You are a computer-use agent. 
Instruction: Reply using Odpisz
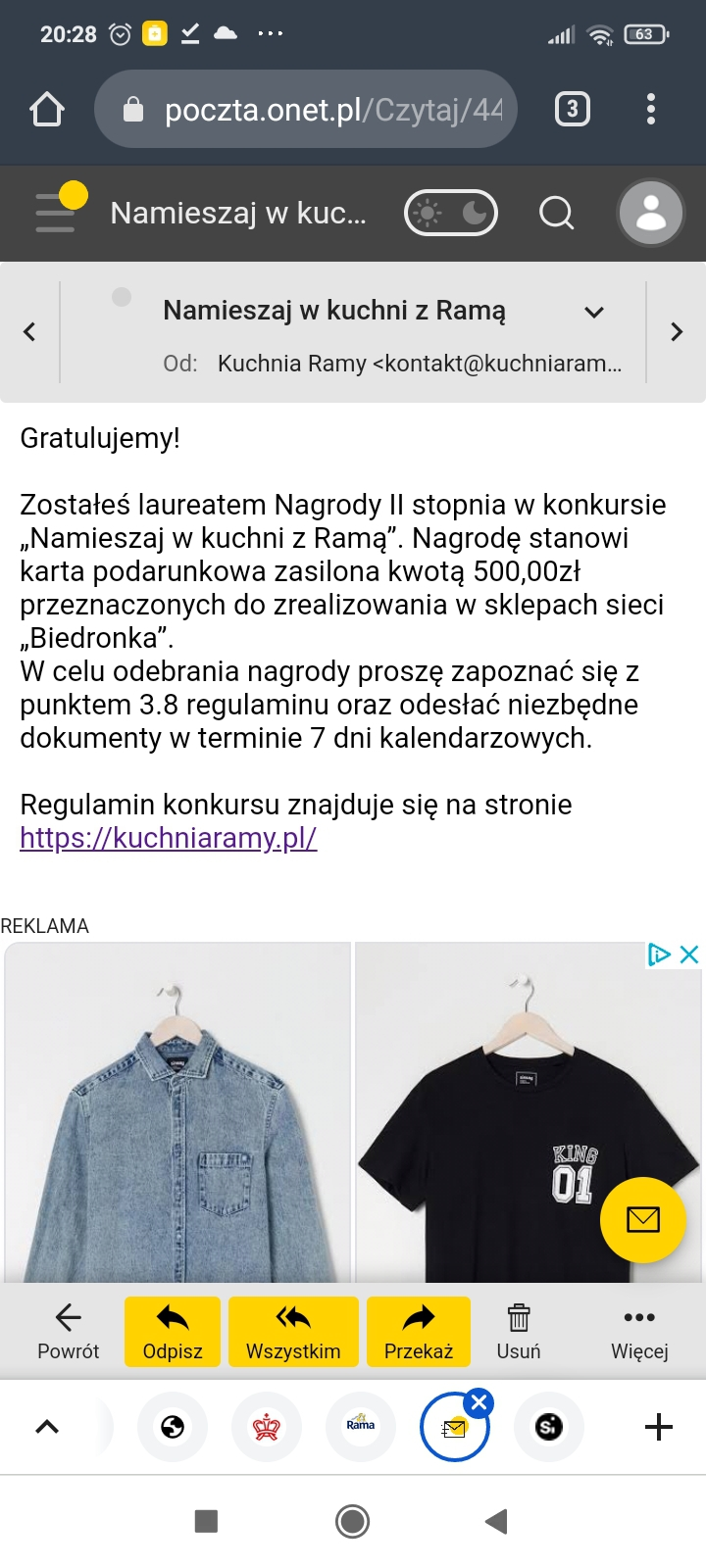point(173,1331)
